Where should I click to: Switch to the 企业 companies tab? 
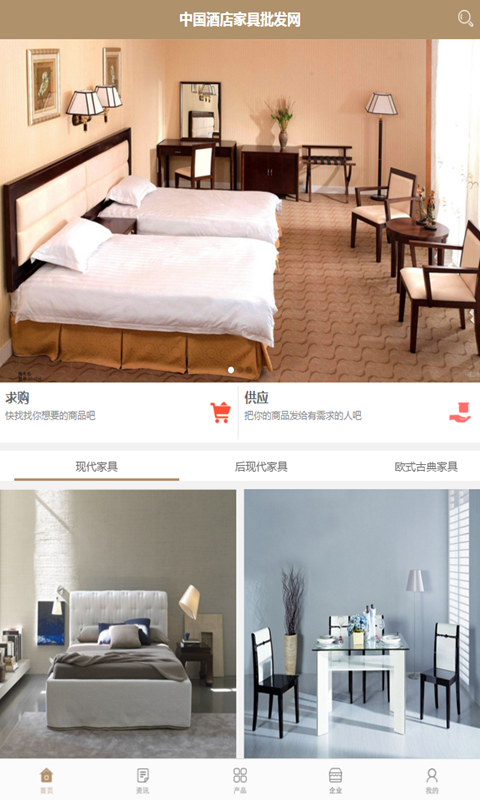tap(336, 780)
